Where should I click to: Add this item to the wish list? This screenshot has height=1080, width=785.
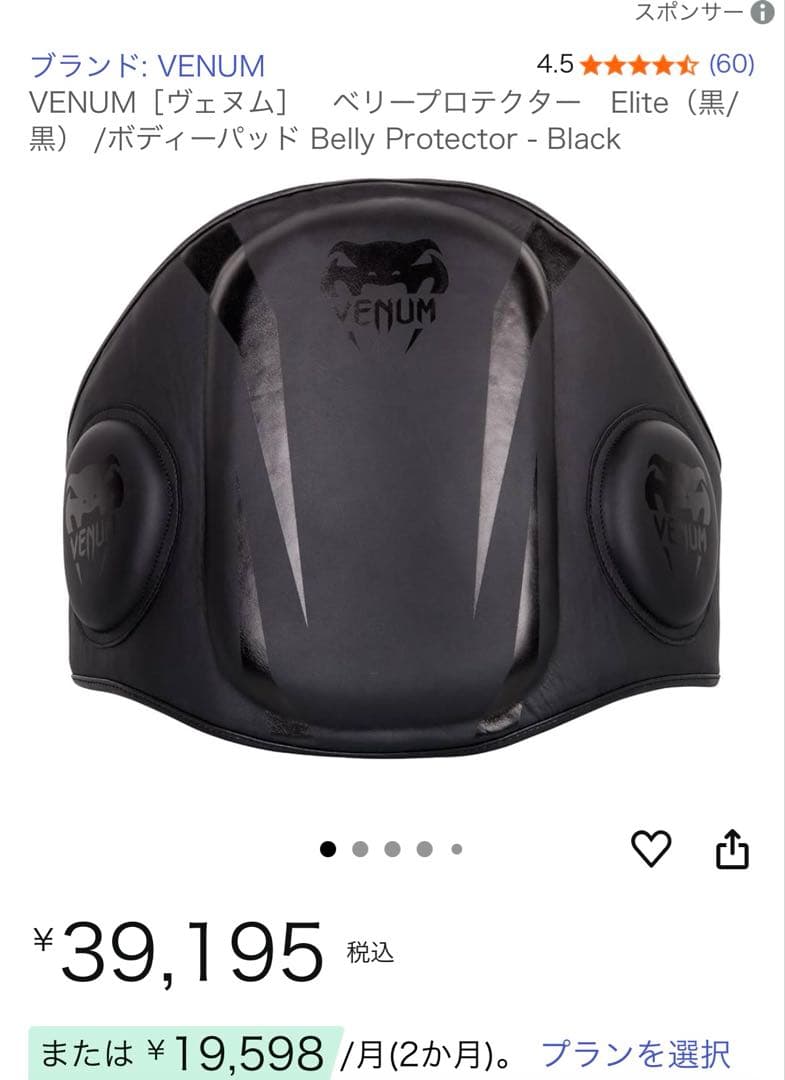(x=652, y=849)
